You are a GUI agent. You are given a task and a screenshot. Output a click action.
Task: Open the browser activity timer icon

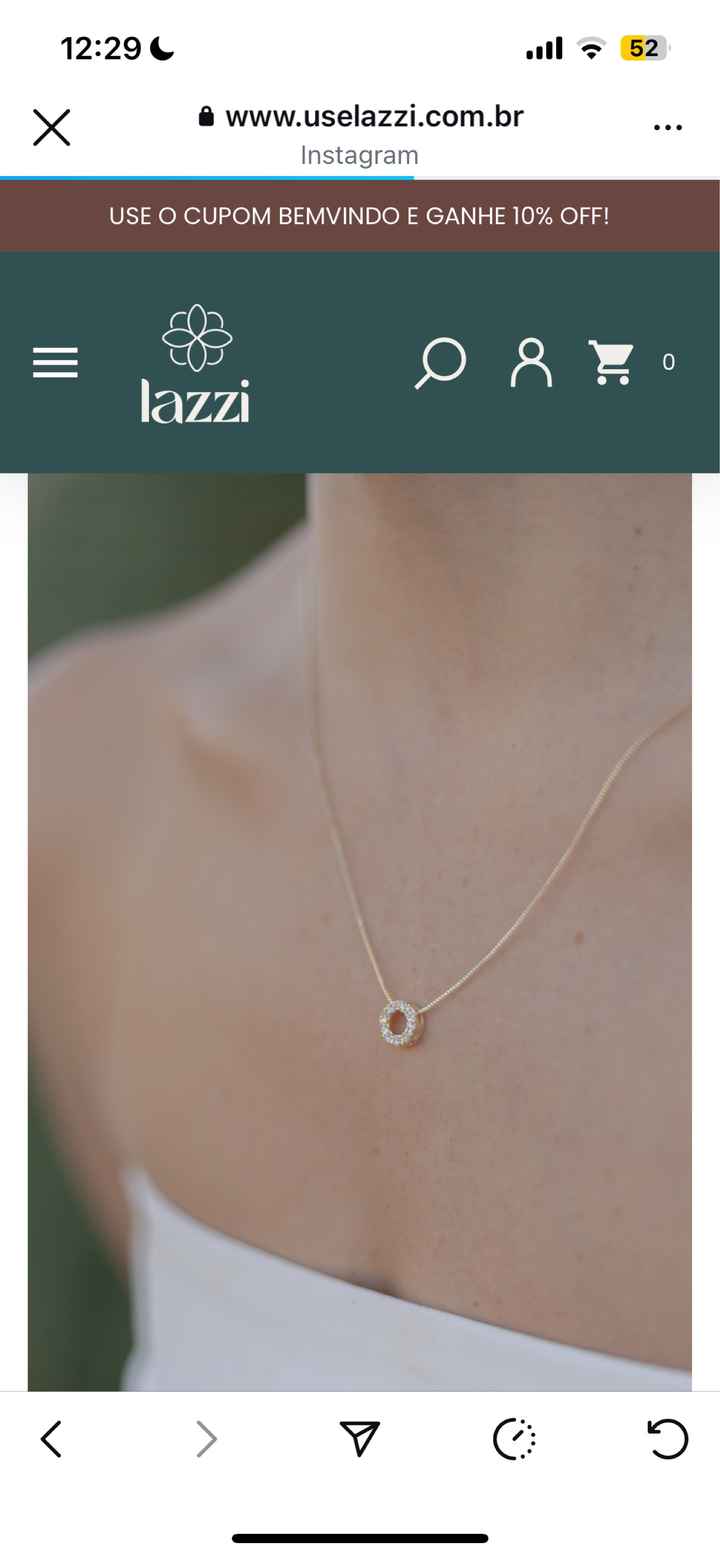pyautogui.click(x=514, y=1439)
